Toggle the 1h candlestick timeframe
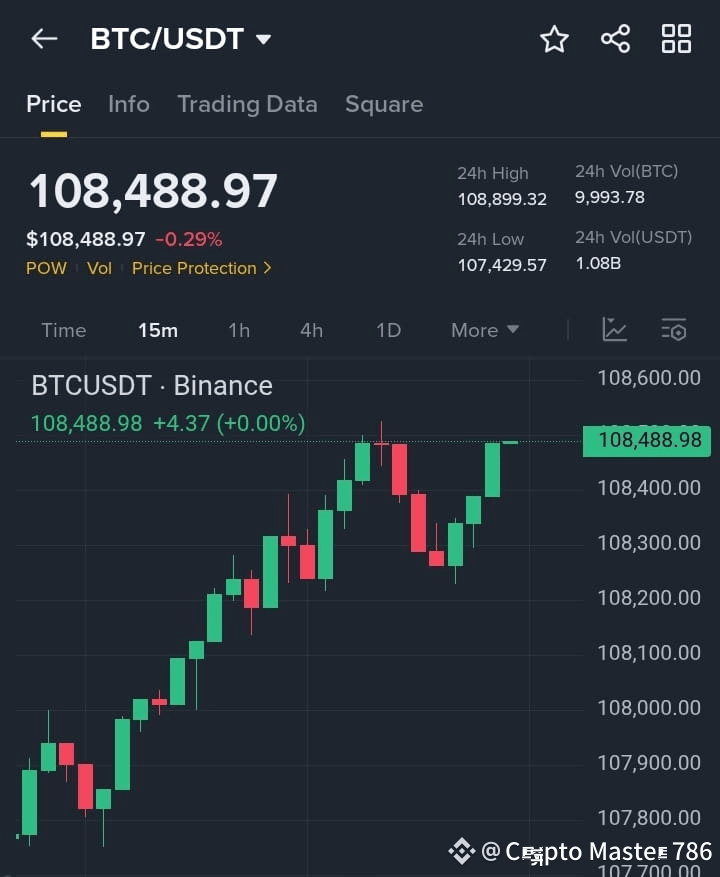Image resolution: width=720 pixels, height=877 pixels. tap(239, 330)
